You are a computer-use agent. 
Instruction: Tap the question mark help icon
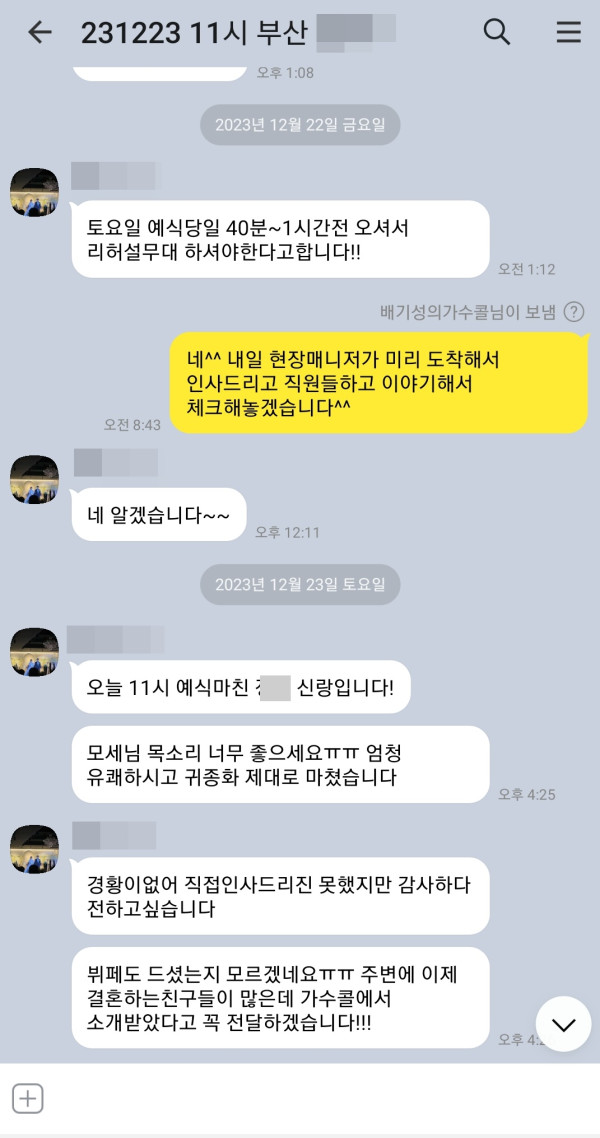[x=574, y=312]
